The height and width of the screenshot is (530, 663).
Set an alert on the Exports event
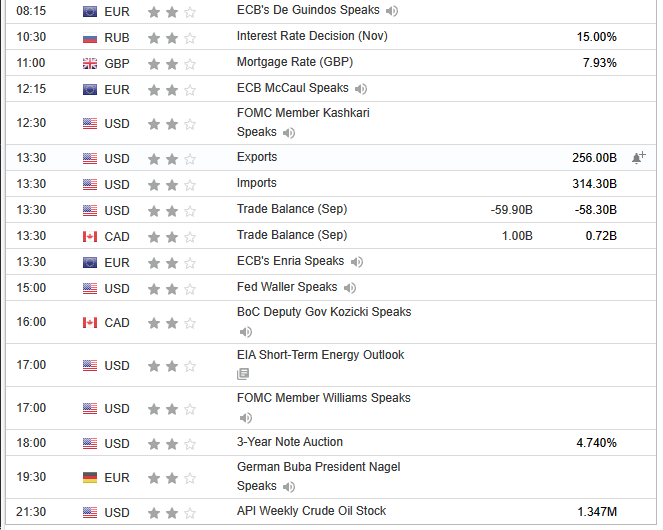(x=638, y=157)
